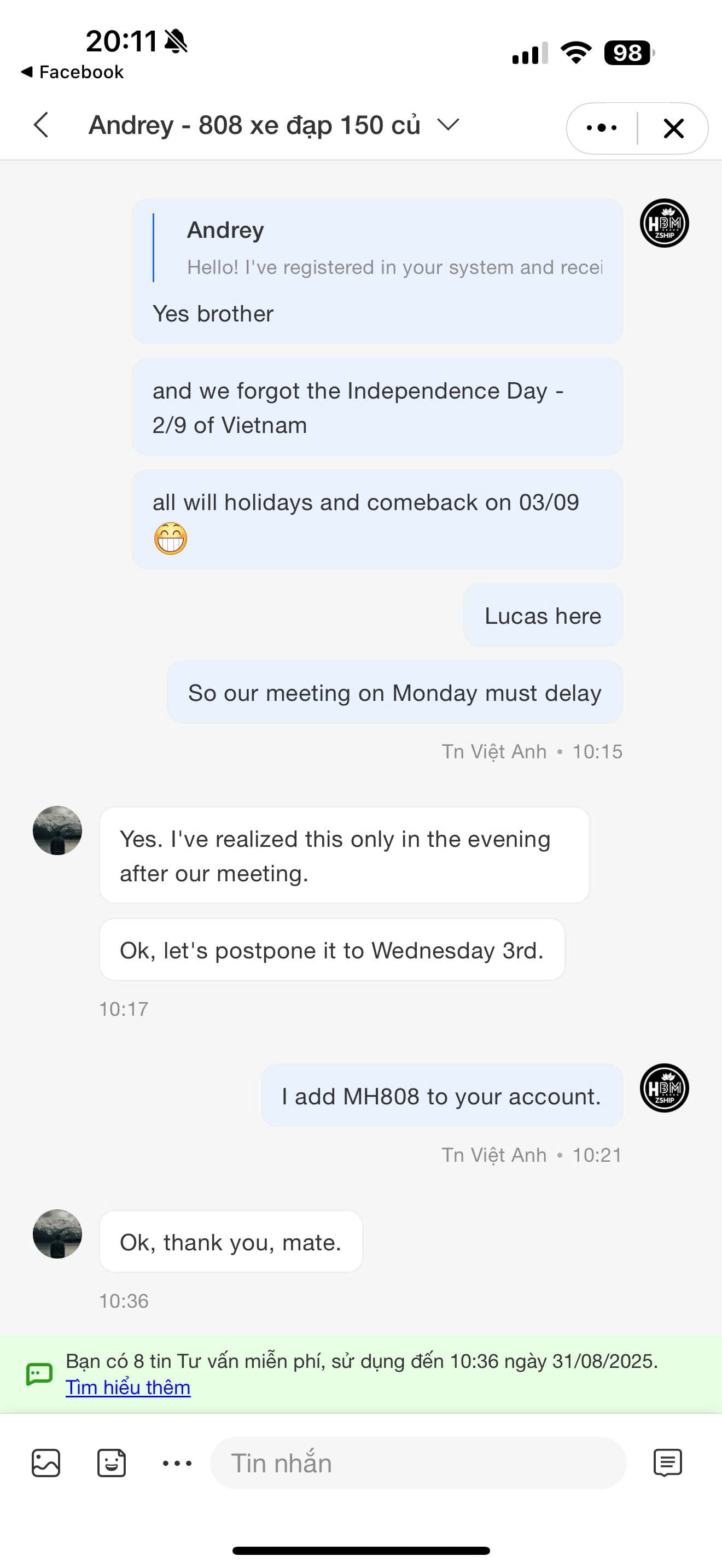
Task: Go back from the Andrey chat
Action: (x=41, y=125)
